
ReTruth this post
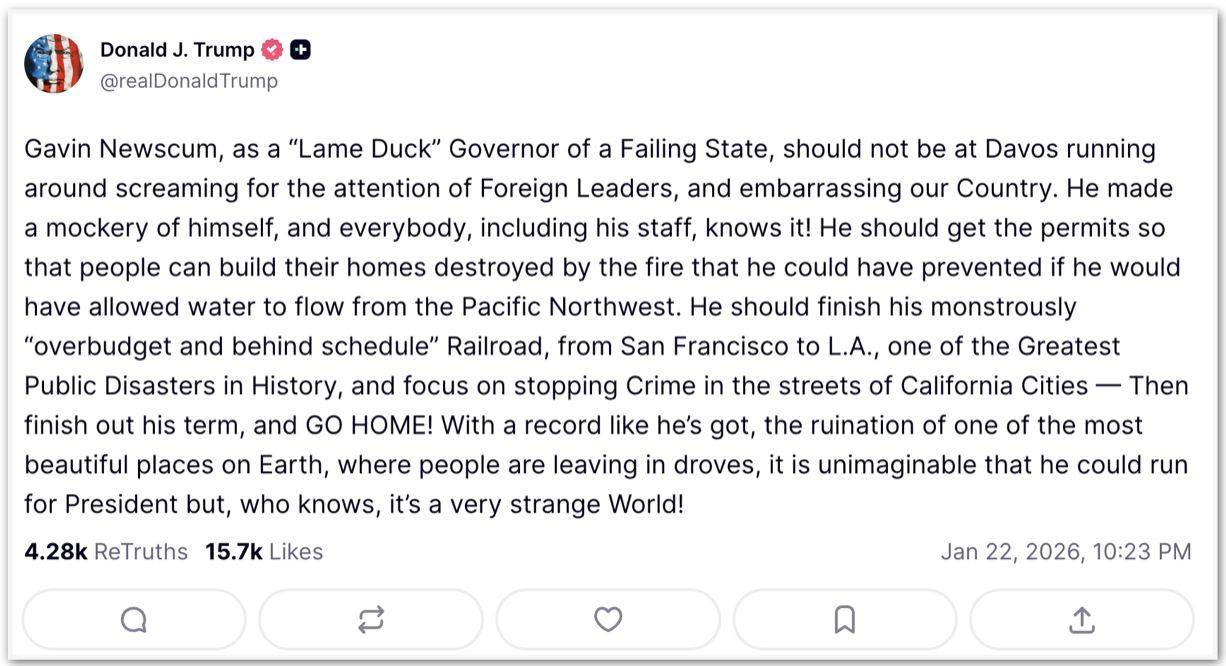tap(371, 620)
